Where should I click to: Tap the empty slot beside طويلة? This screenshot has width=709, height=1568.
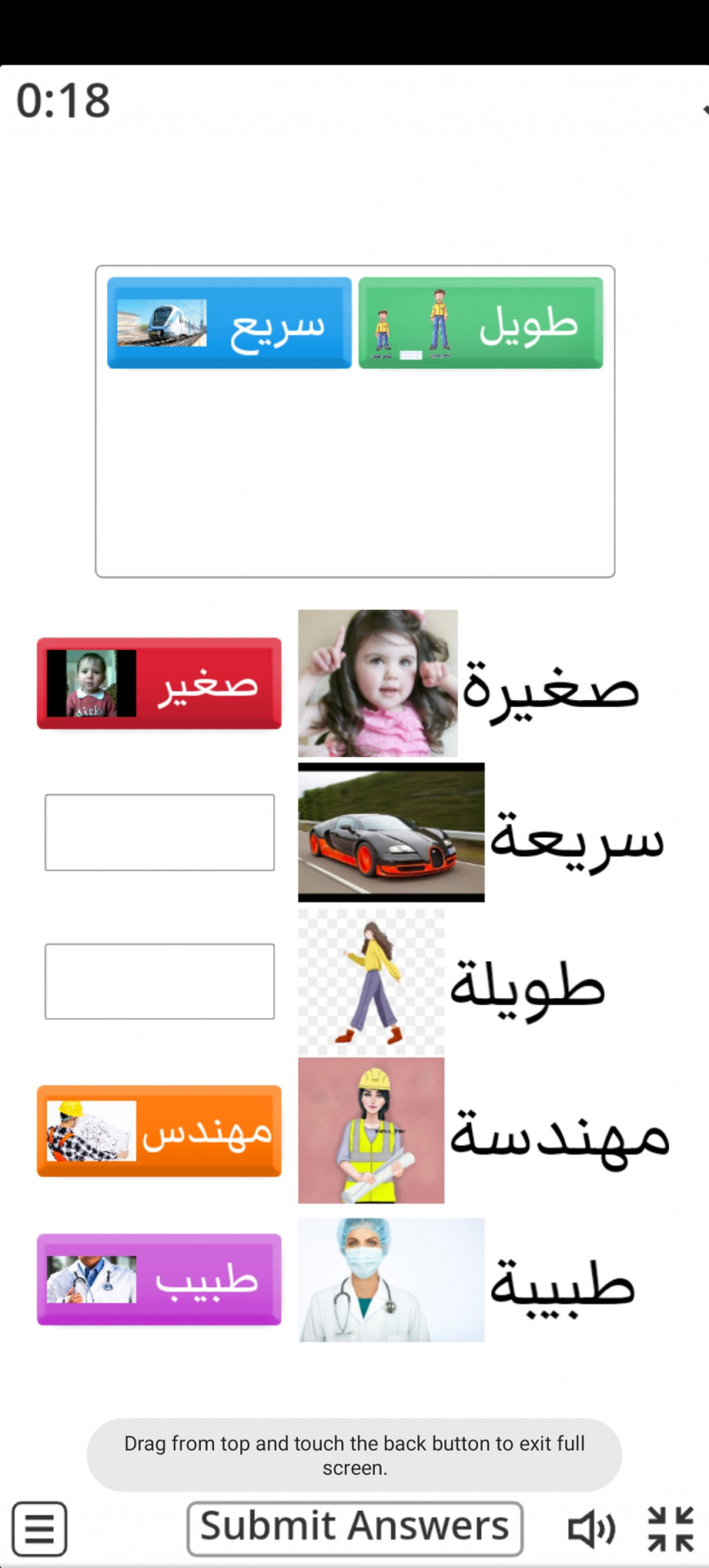pos(159,982)
